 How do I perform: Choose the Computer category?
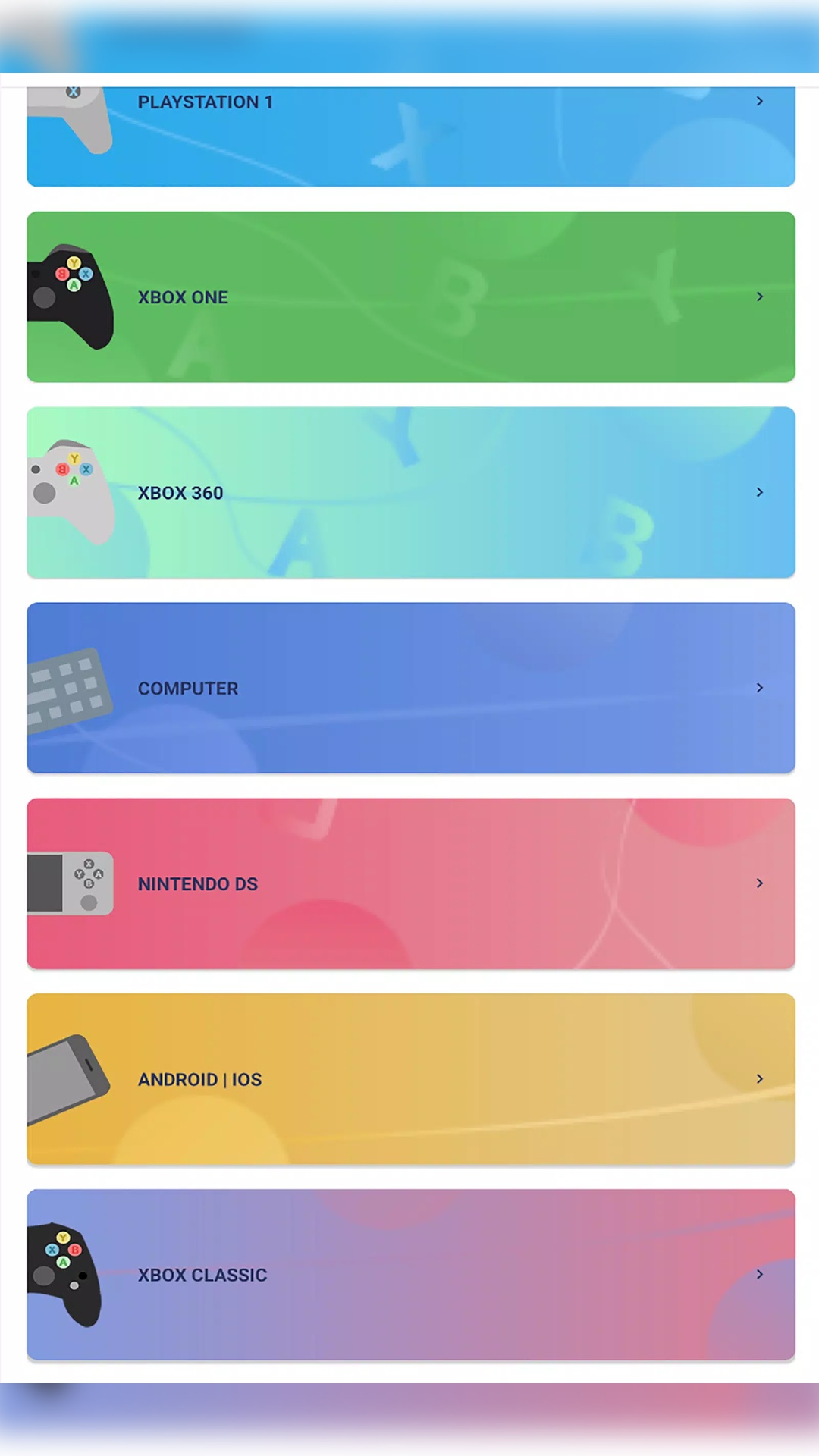point(411,688)
